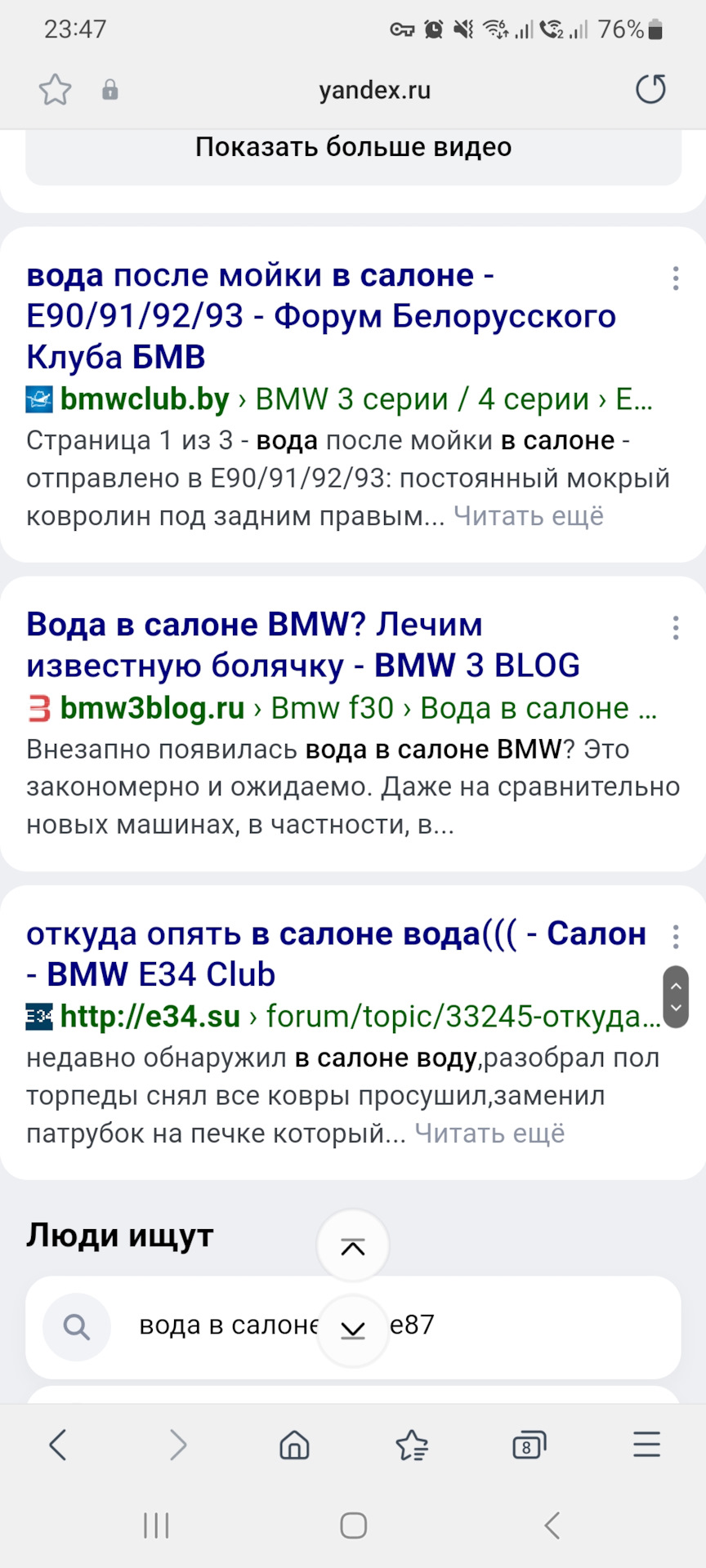Open the BMW 3 BLOG result

click(302, 645)
